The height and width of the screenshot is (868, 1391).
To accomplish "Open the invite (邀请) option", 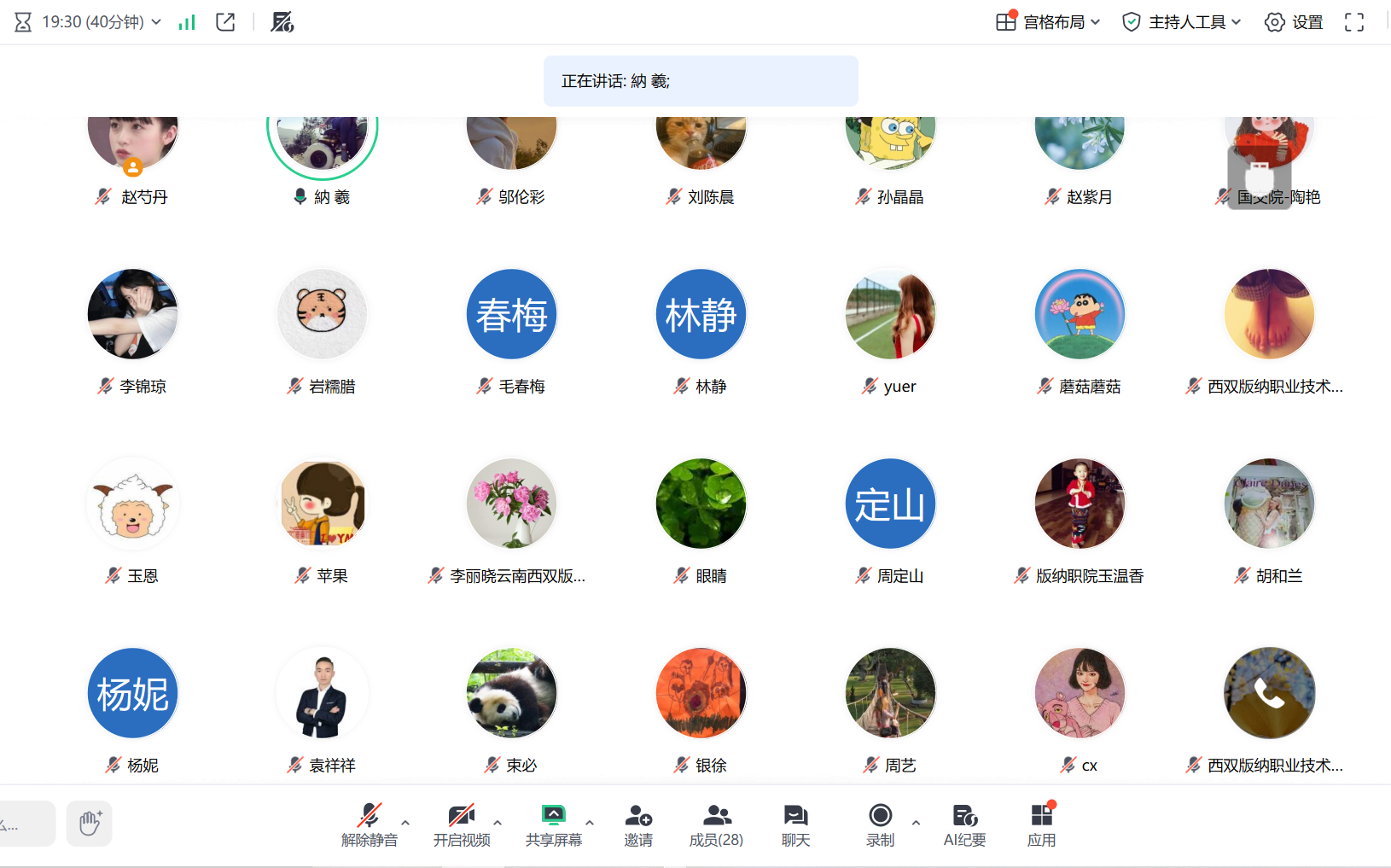I will pyautogui.click(x=637, y=824).
